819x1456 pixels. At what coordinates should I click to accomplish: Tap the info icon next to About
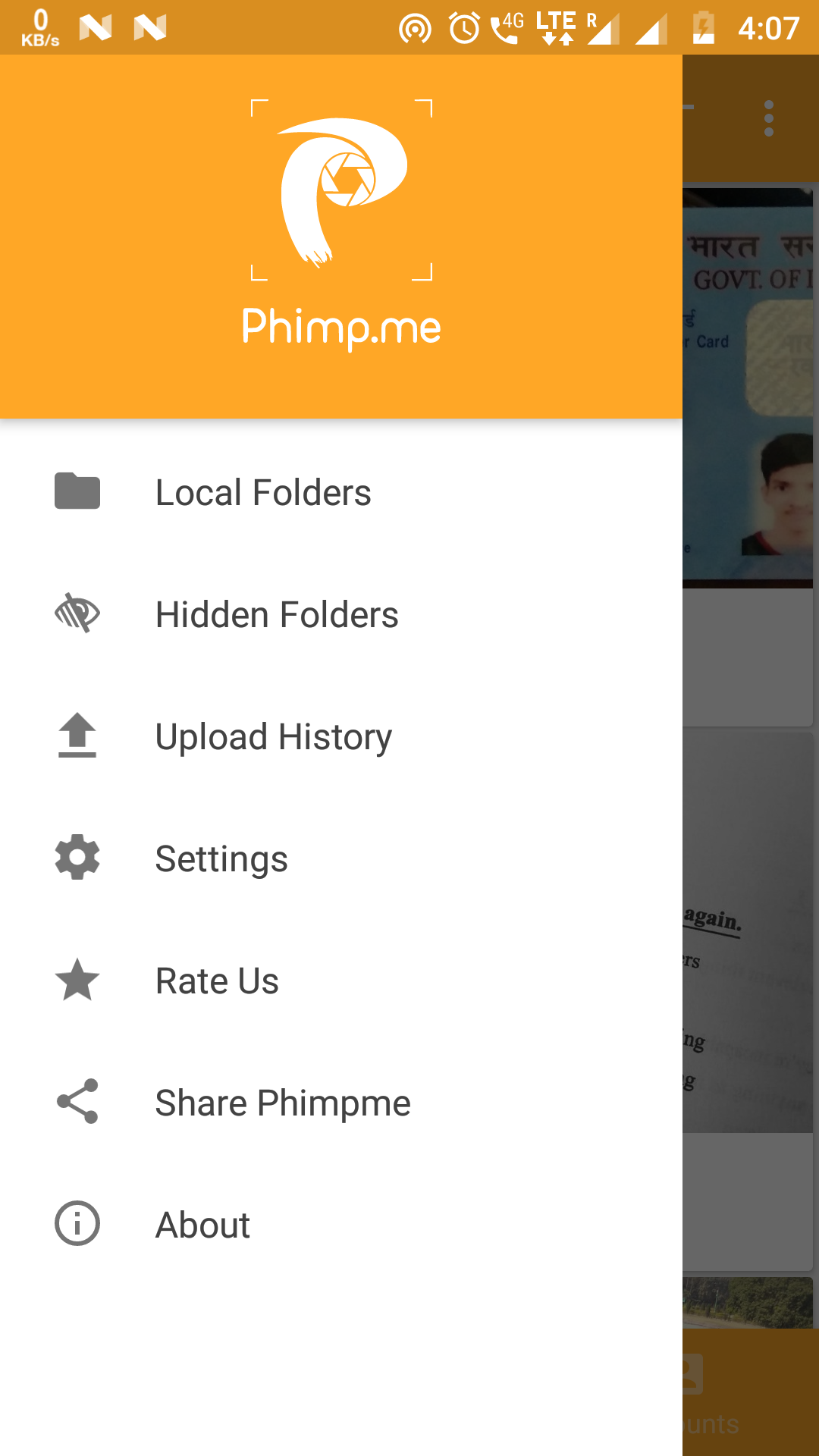click(77, 1223)
